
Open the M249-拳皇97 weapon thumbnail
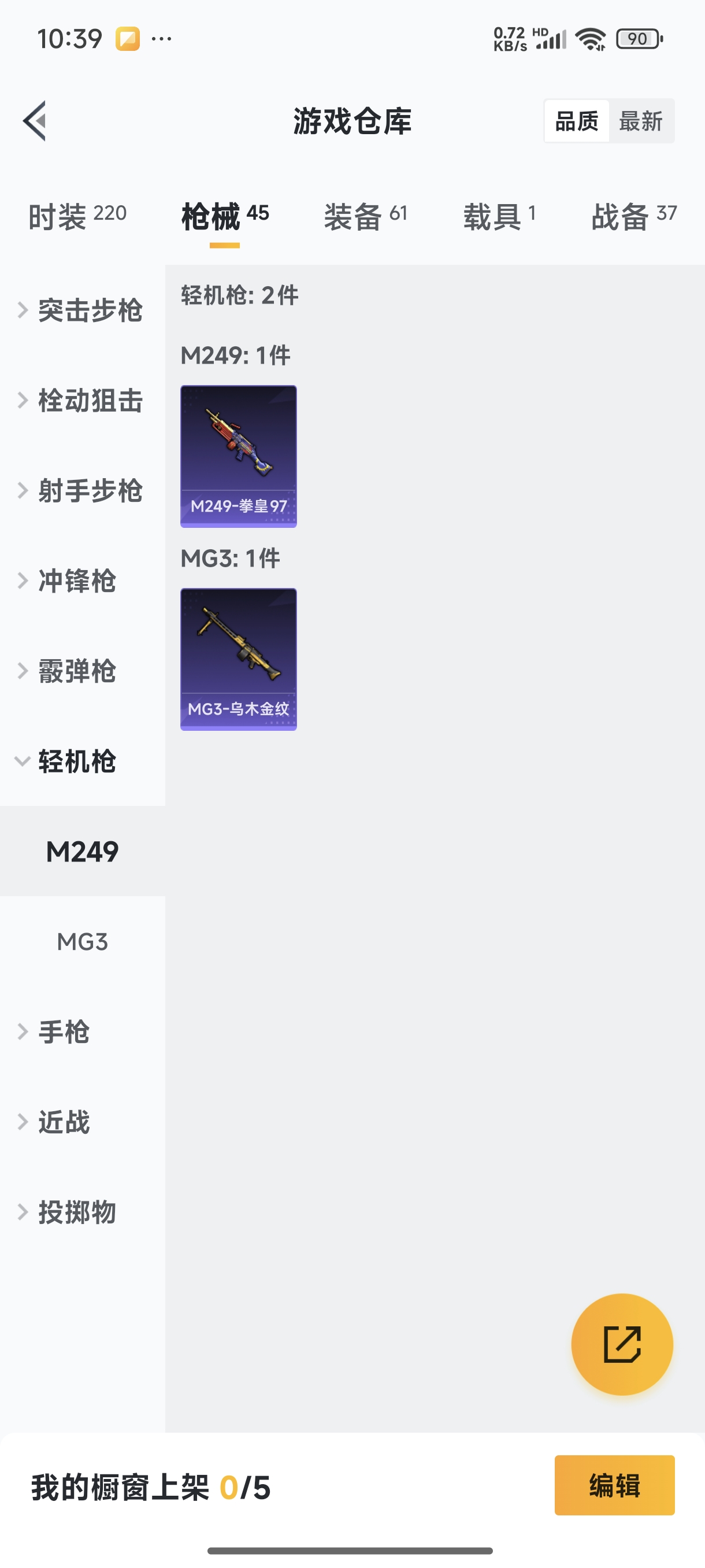[x=239, y=456]
